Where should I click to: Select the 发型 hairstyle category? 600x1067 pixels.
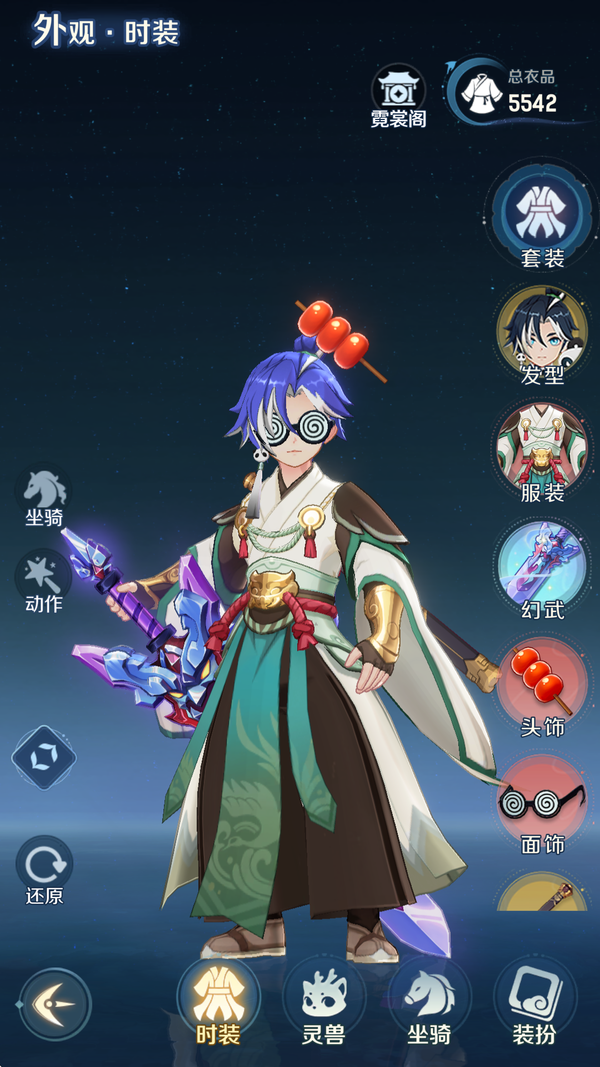(x=542, y=335)
